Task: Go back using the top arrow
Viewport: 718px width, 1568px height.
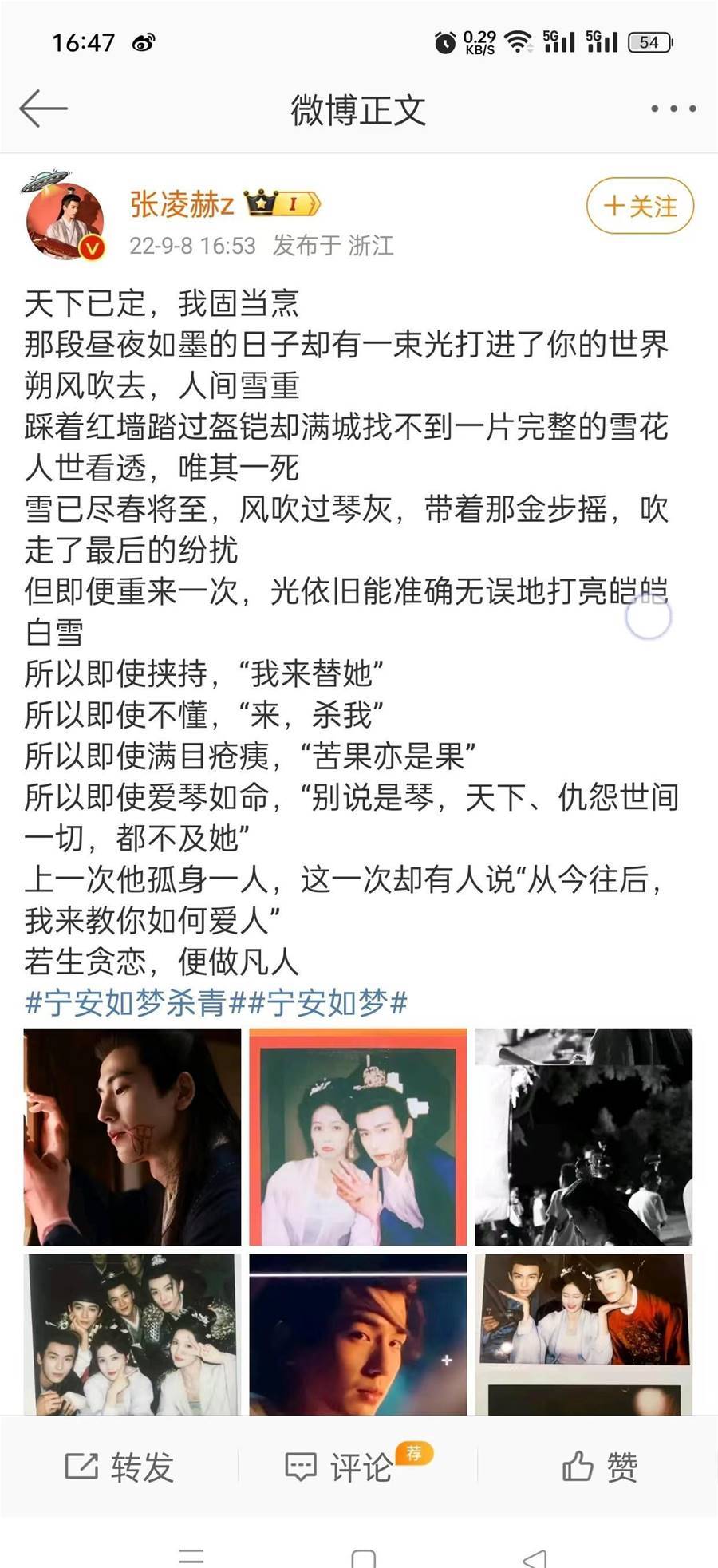Action: pyautogui.click(x=43, y=109)
